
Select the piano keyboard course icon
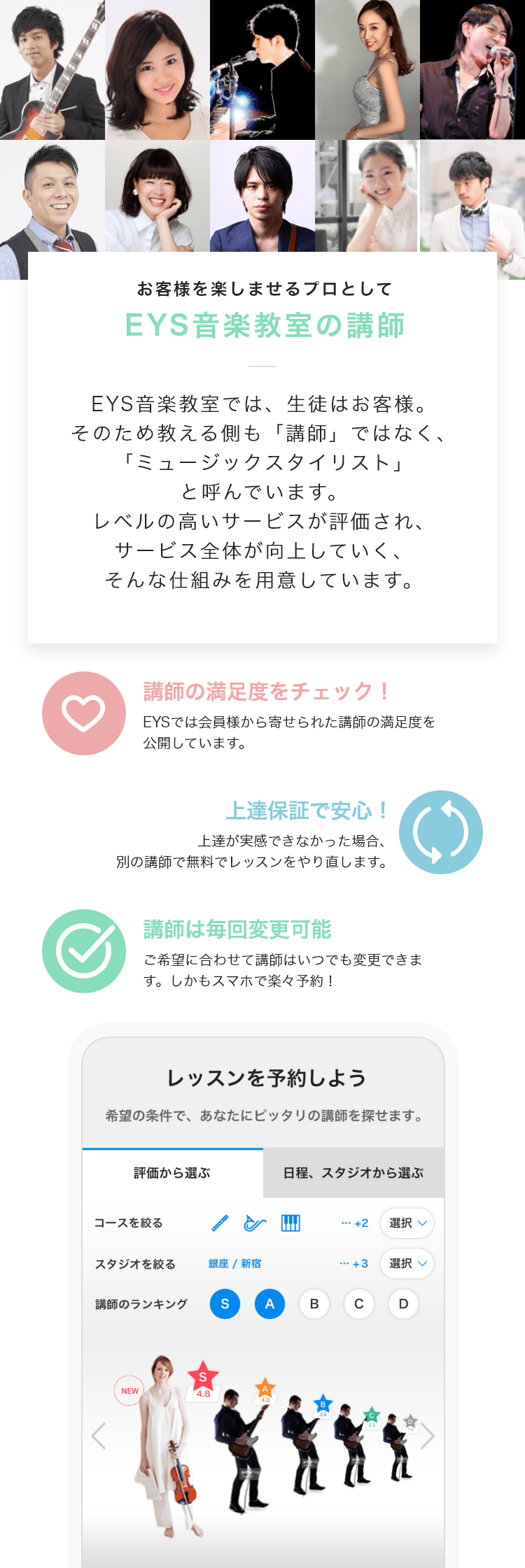pyautogui.click(x=292, y=1222)
